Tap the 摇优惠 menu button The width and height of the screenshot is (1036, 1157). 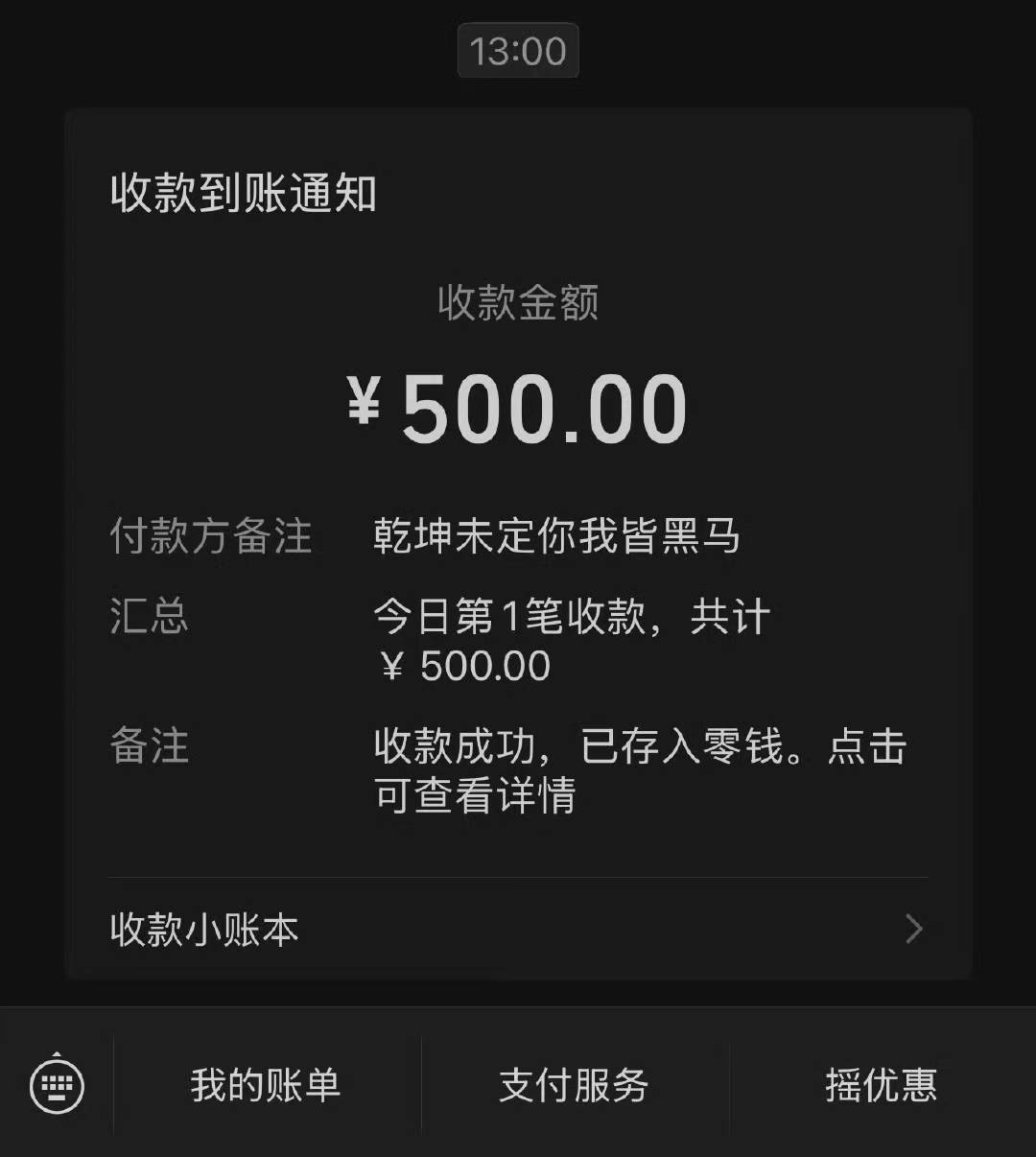click(x=881, y=1085)
